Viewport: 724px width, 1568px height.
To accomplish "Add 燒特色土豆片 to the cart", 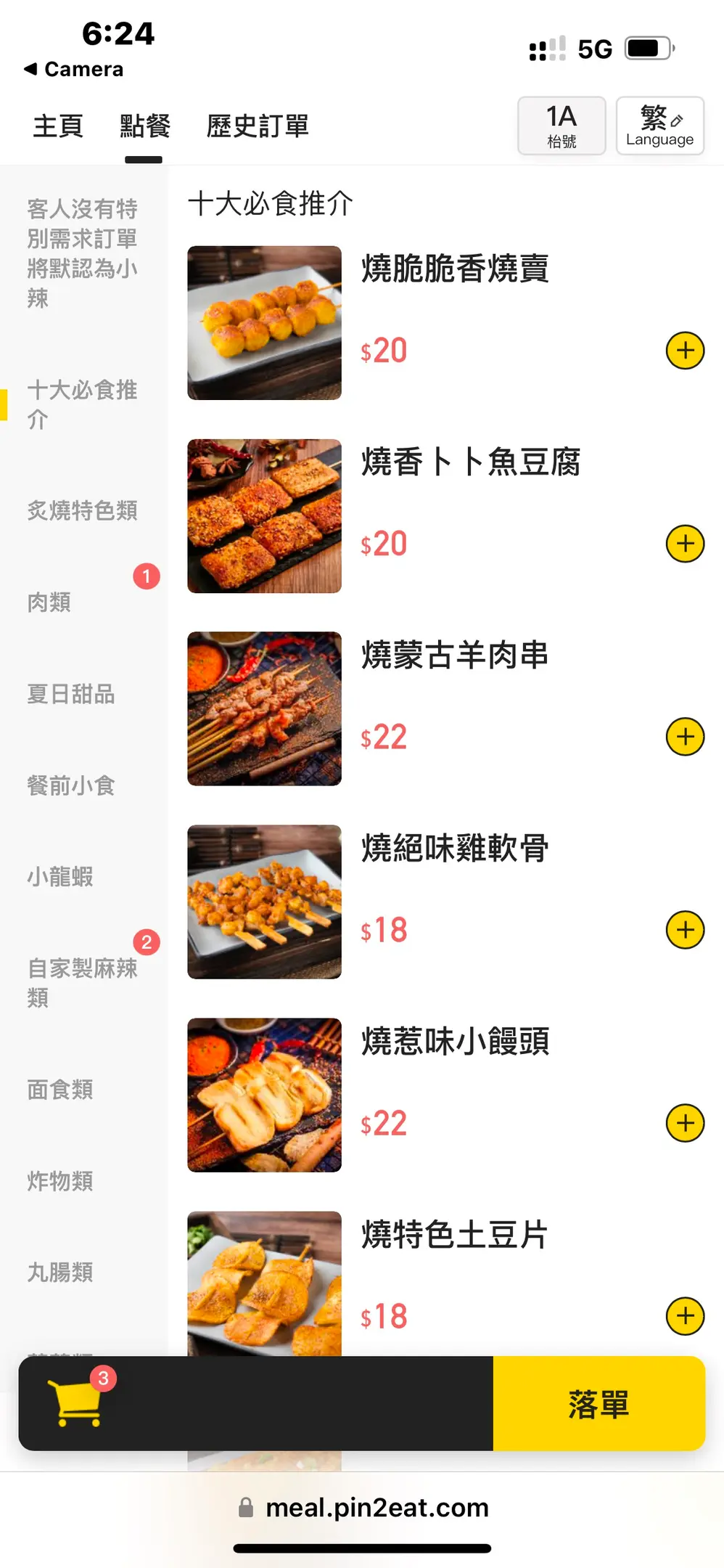I will pos(685,1316).
